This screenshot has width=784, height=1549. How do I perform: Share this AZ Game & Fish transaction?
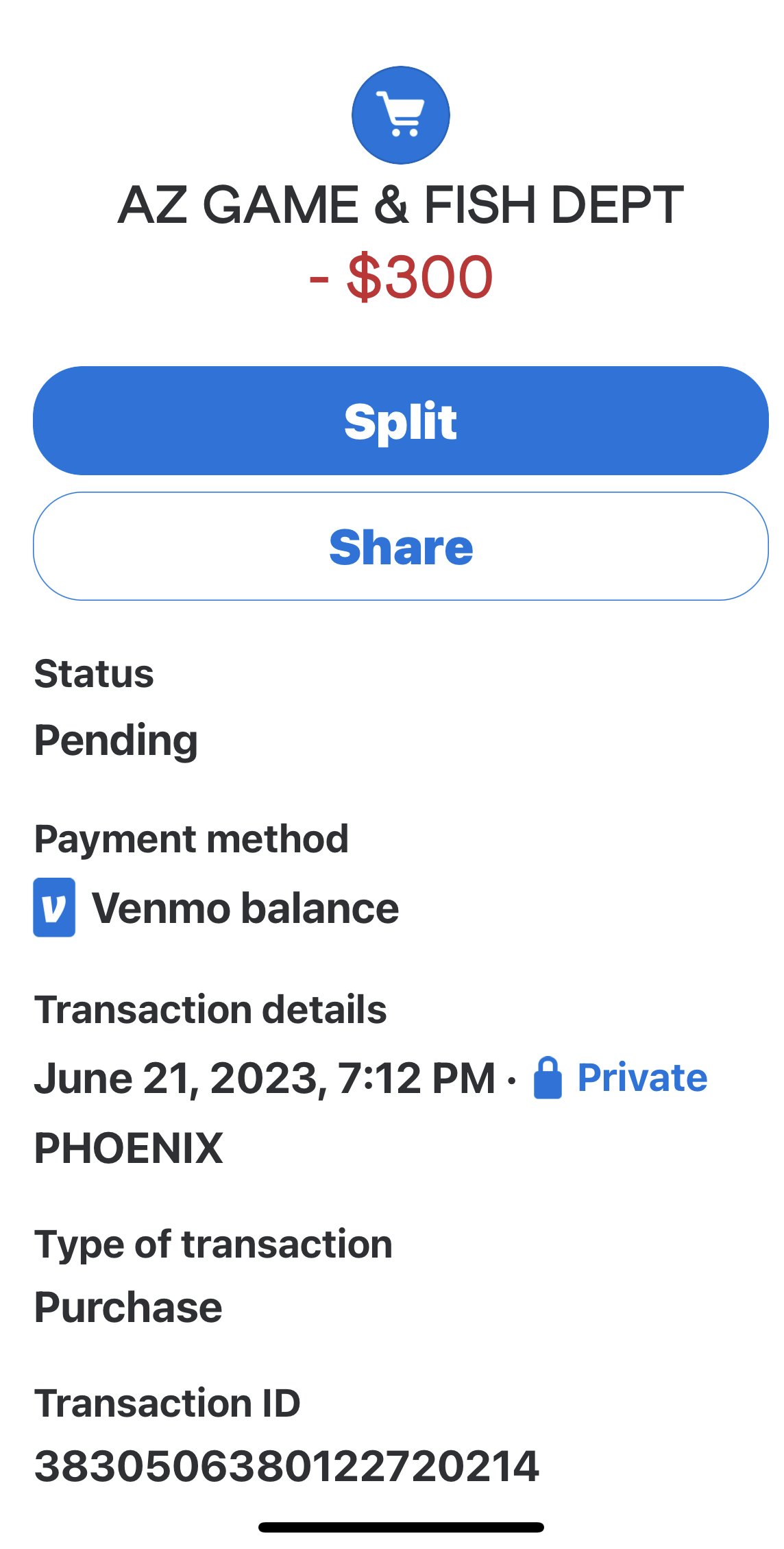pyautogui.click(x=401, y=547)
